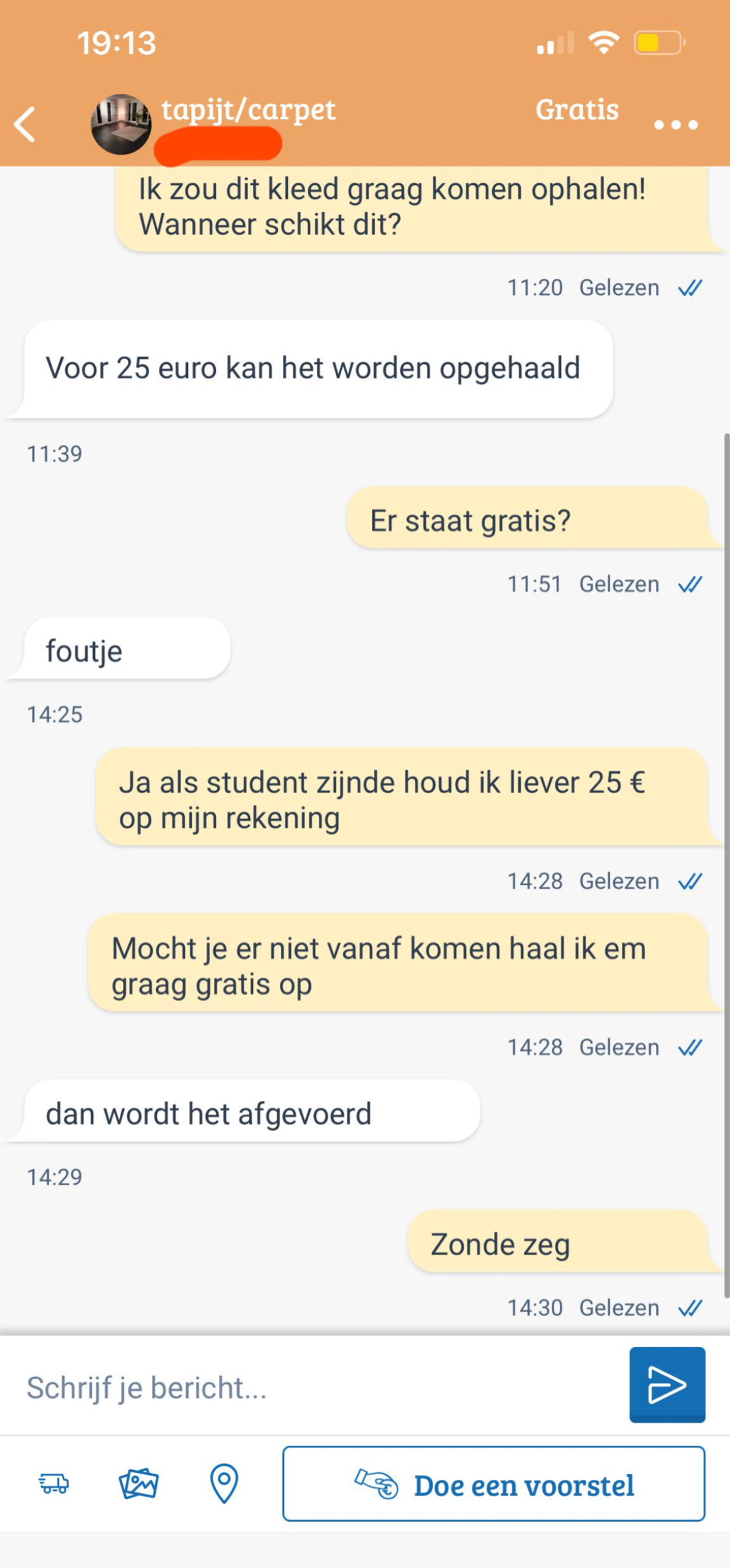The height and width of the screenshot is (1568, 730).
Task: Tap 'Doe een voorstel' to make an offer
Action: 493,1484
